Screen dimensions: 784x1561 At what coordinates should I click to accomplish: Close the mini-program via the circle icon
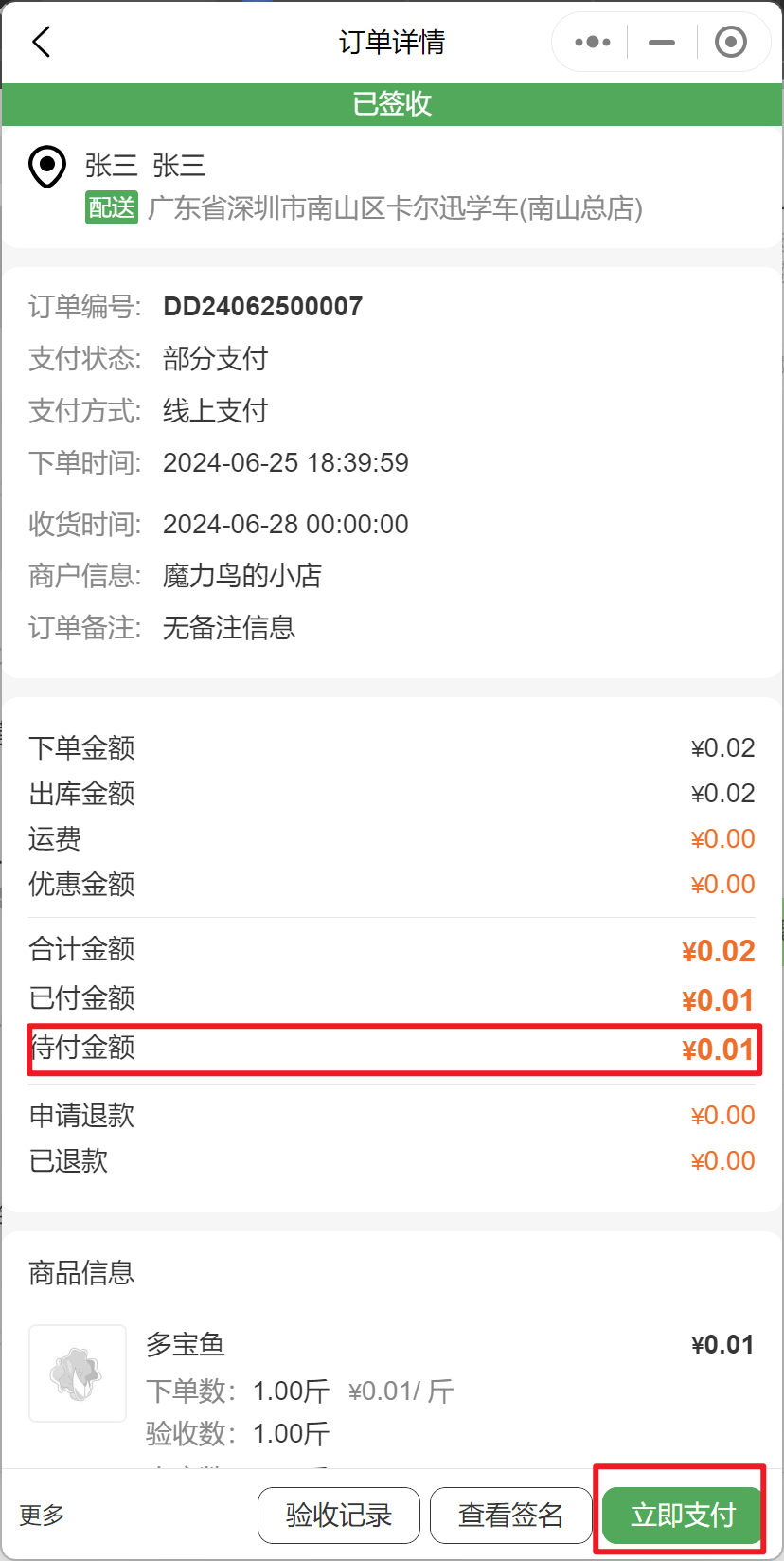coord(731,42)
